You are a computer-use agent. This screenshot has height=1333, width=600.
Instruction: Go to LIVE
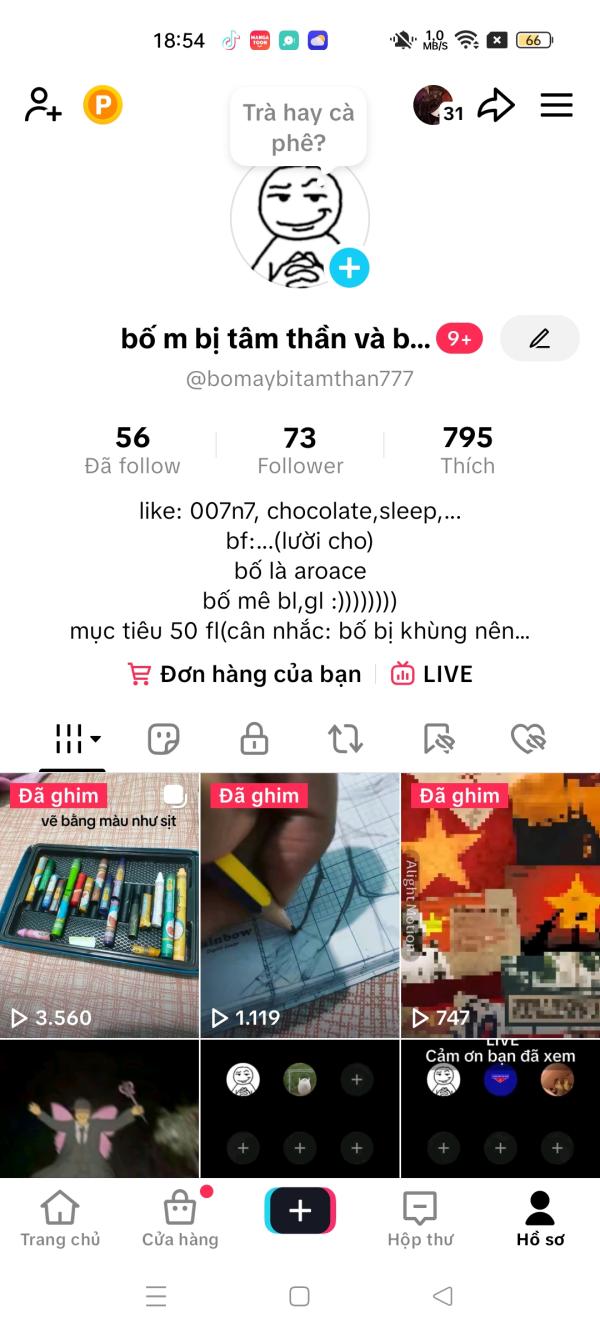pyautogui.click(x=431, y=674)
